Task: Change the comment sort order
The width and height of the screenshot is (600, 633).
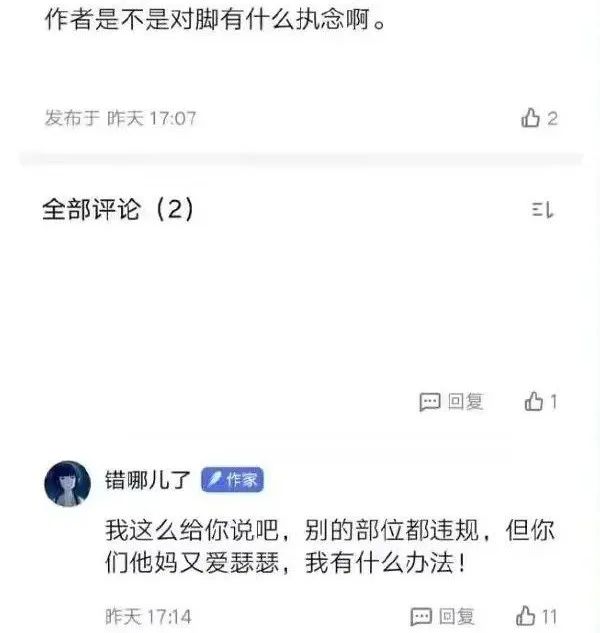Action: tap(545, 210)
